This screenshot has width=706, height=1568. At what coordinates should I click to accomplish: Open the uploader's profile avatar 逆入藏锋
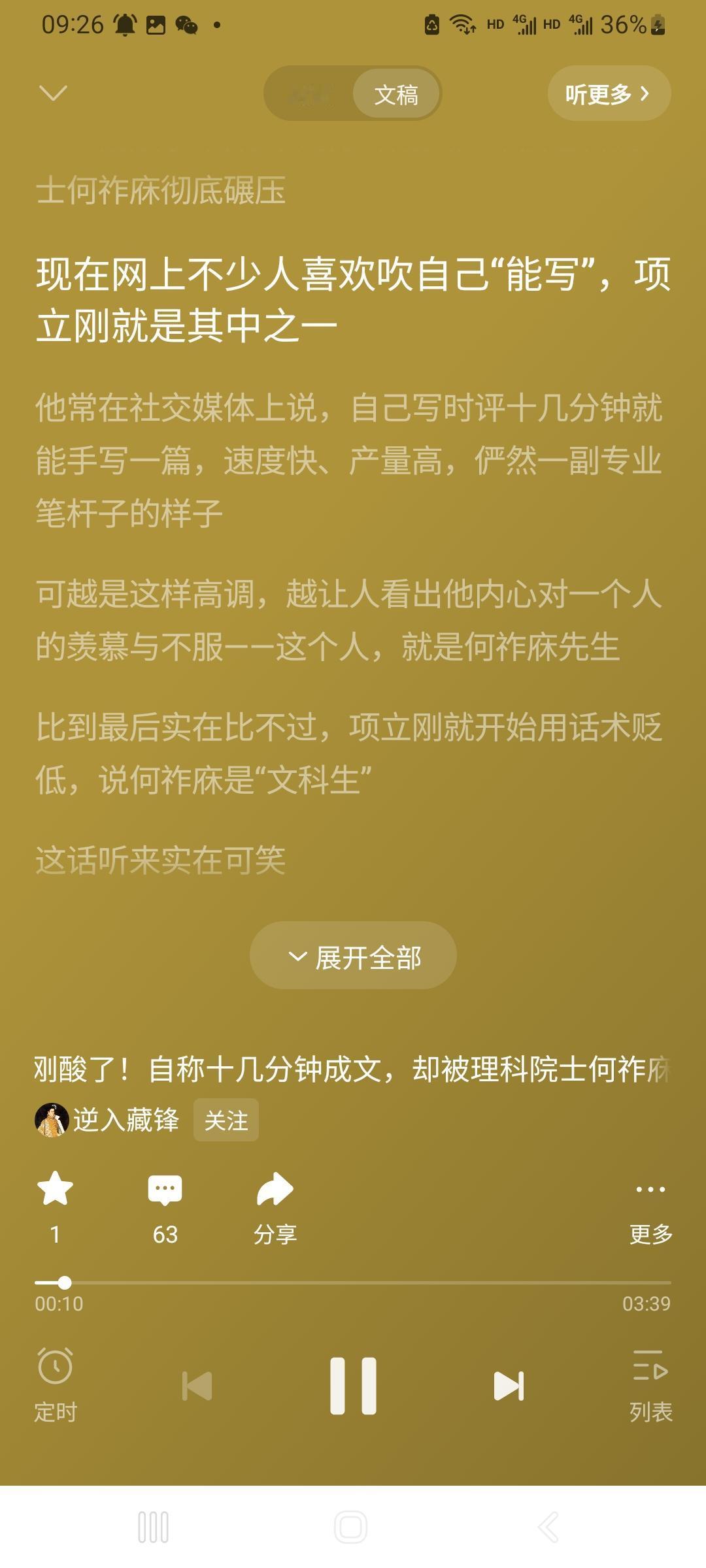[51, 1119]
